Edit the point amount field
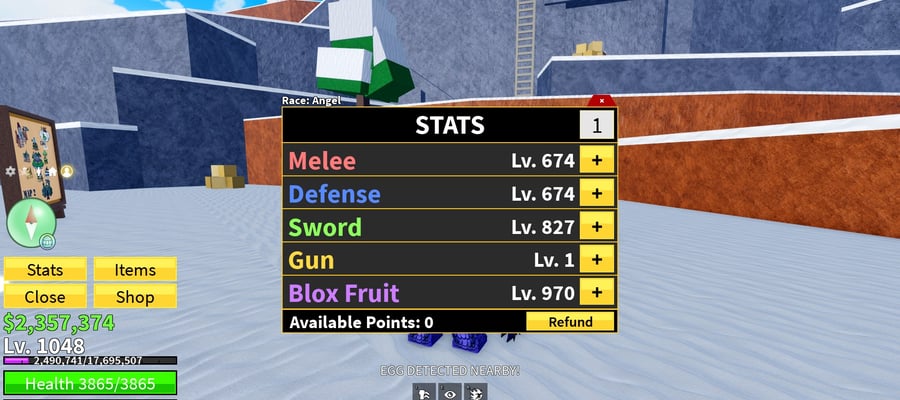 point(597,125)
